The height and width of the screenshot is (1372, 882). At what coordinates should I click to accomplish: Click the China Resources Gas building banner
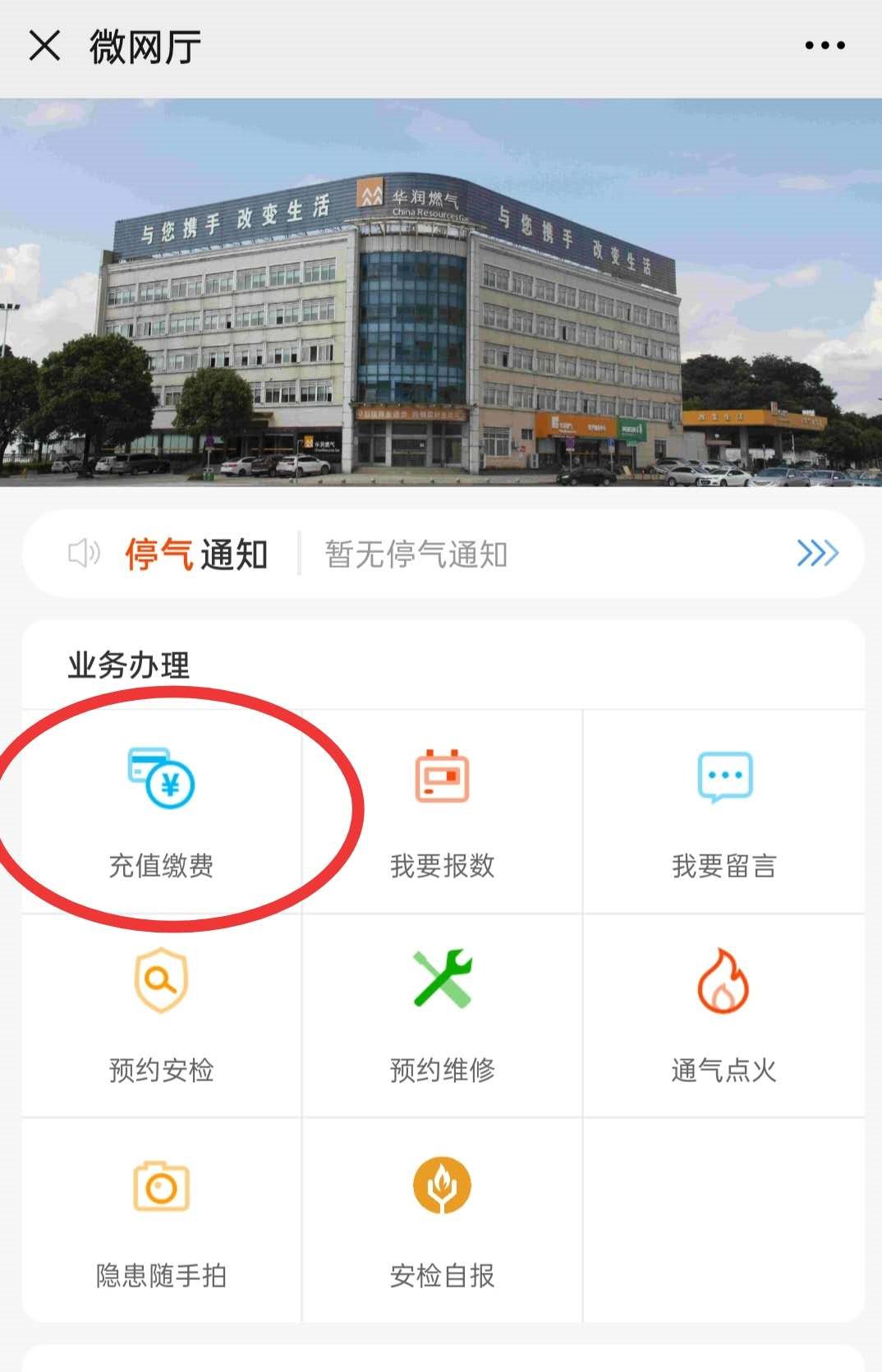441,292
